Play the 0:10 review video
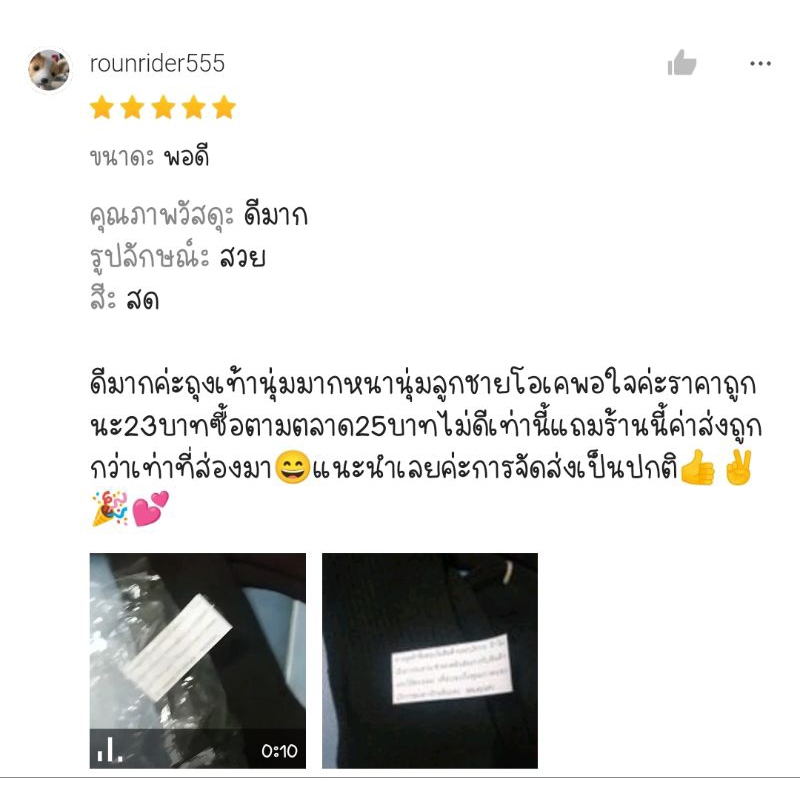Screen dimensions: 800x800 click(x=197, y=660)
